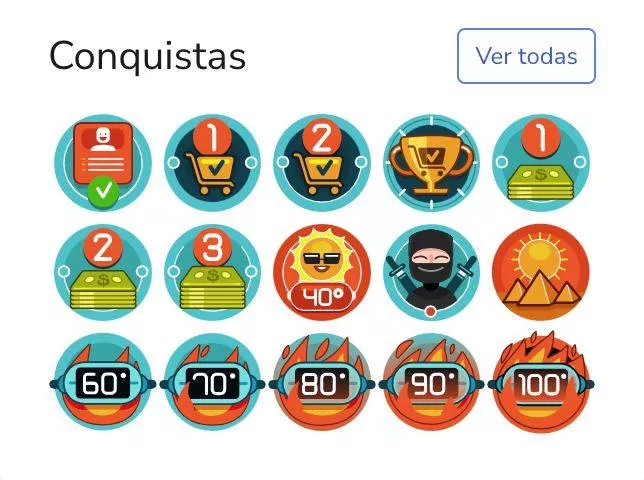Viewport: 644px width, 480px height.
Task: Open the desert pyramids badge
Action: (541, 272)
